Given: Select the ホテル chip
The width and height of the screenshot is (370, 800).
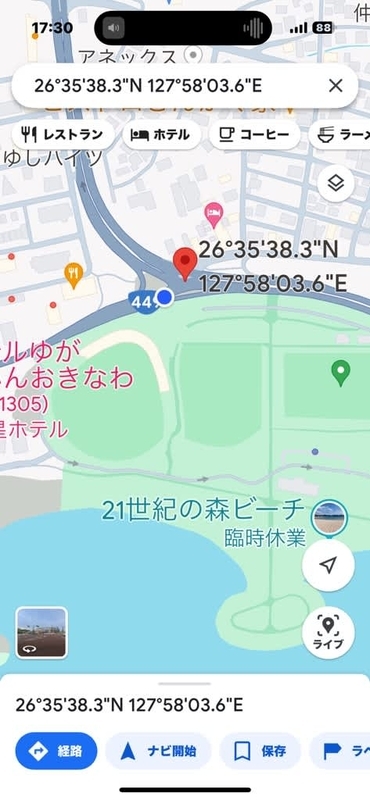Looking at the screenshot, I should click(x=161, y=135).
